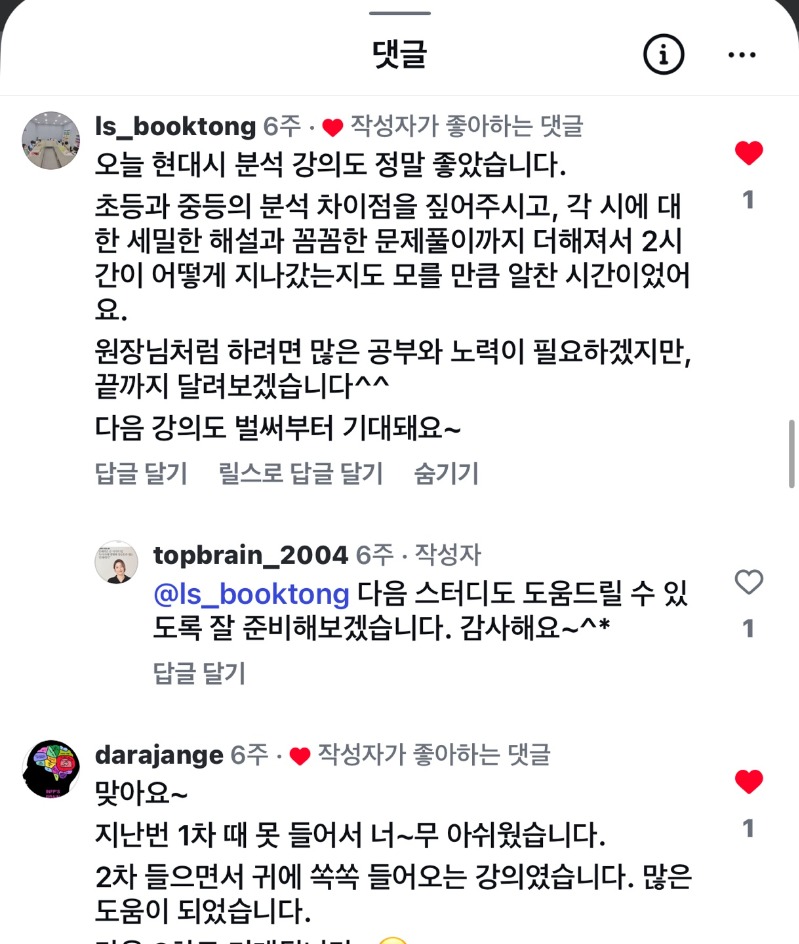Open darajange's profile picture
The image size is (799, 944).
tap(50, 769)
